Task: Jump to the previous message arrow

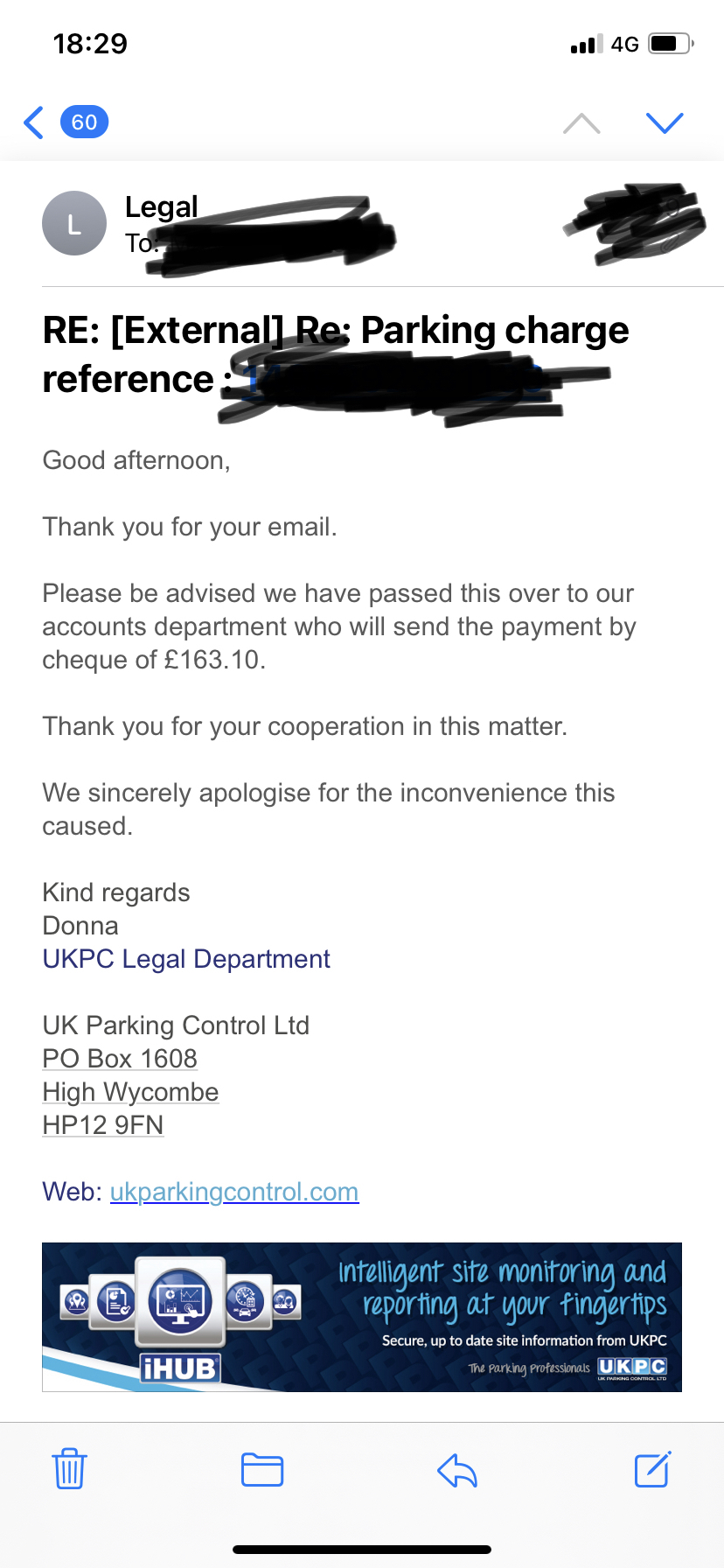Action: click(x=582, y=122)
